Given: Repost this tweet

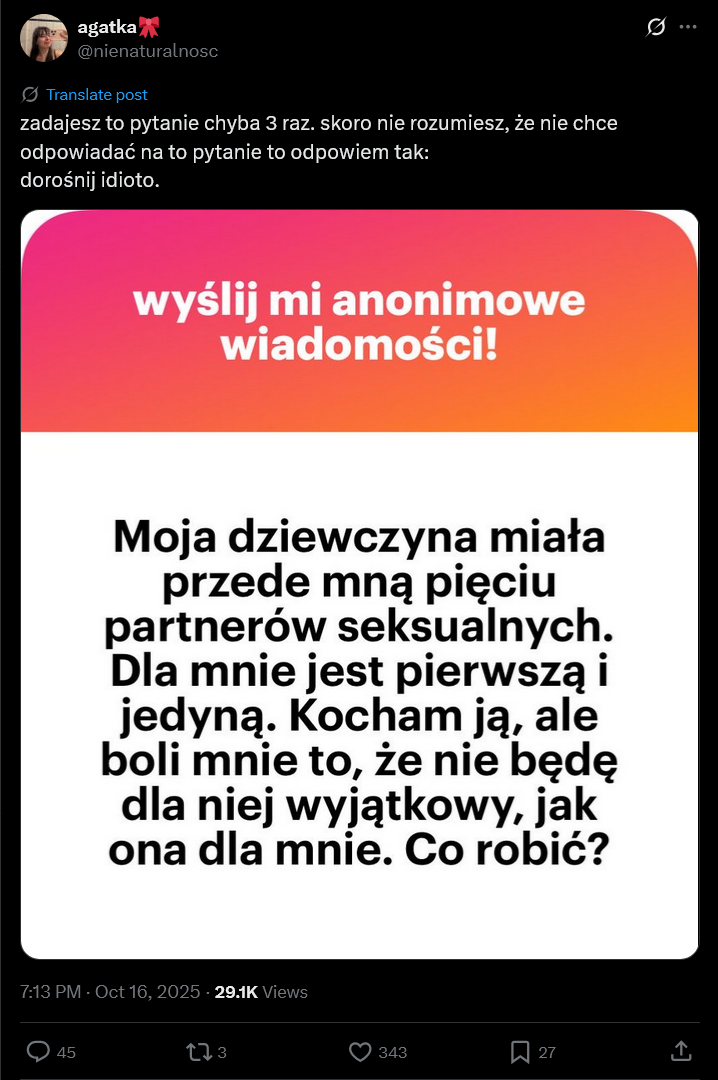Looking at the screenshot, I should [199, 1051].
